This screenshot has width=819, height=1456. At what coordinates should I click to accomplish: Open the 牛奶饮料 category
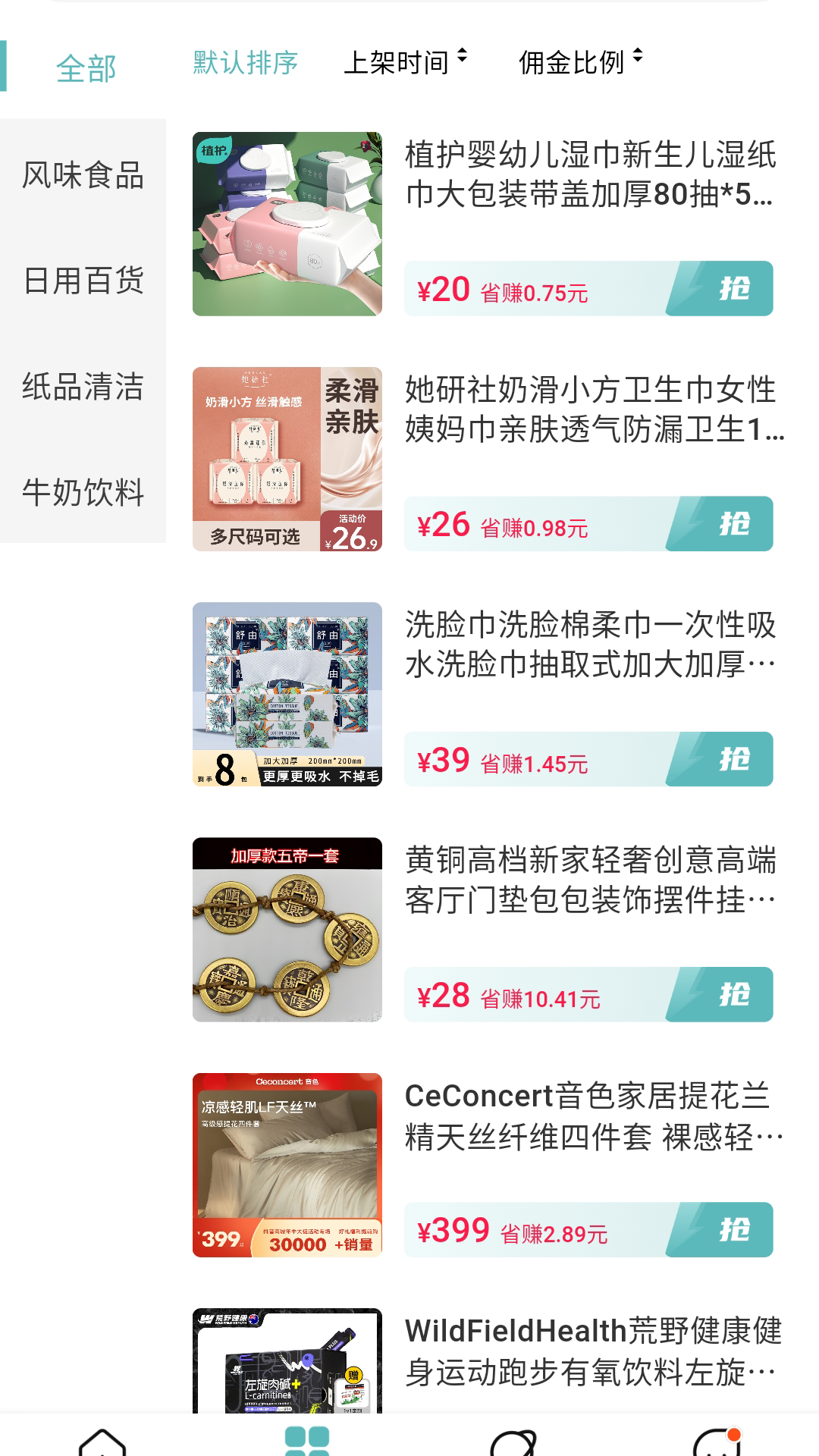tap(83, 493)
